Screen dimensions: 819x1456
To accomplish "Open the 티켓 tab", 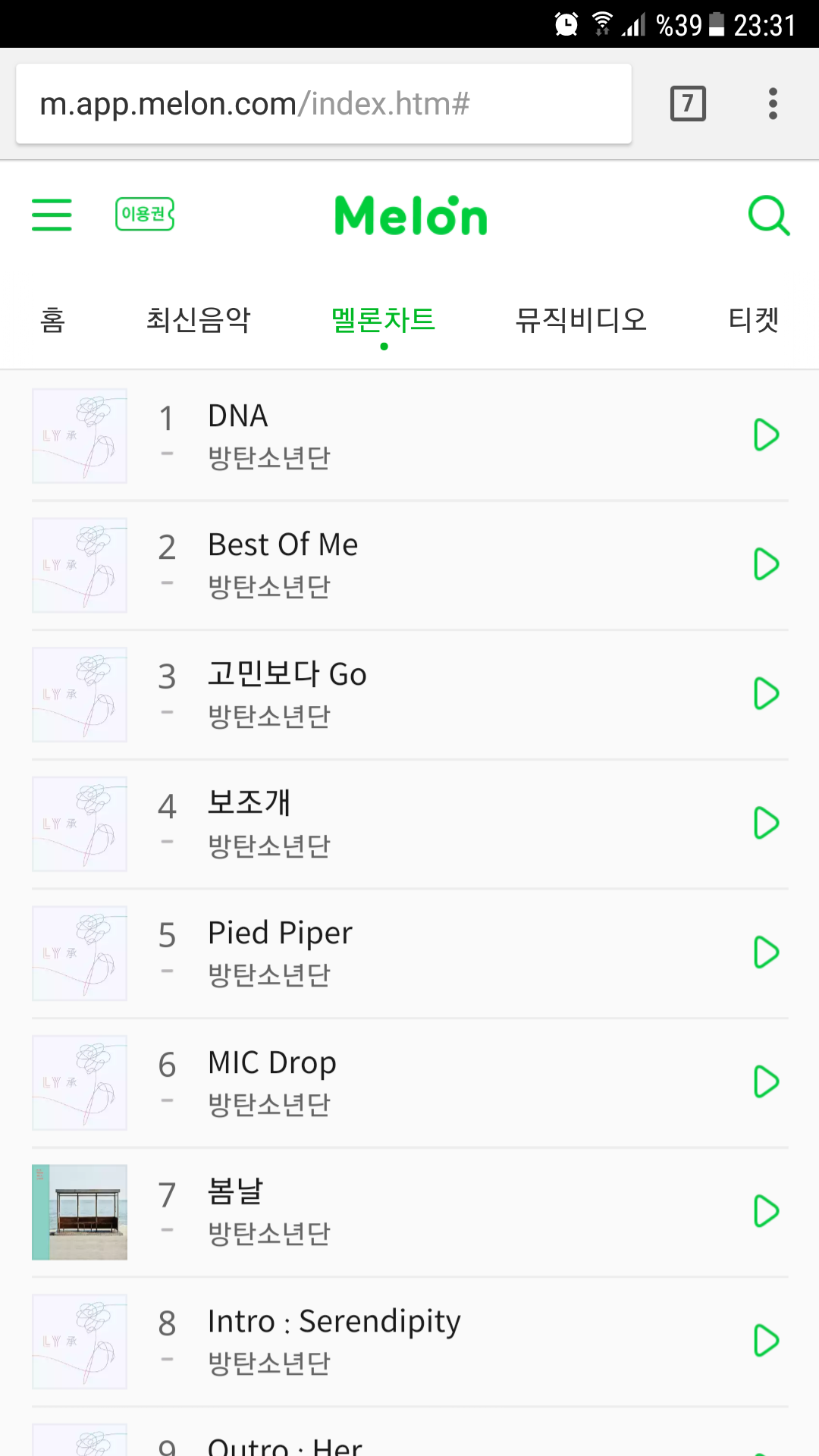I will click(754, 320).
